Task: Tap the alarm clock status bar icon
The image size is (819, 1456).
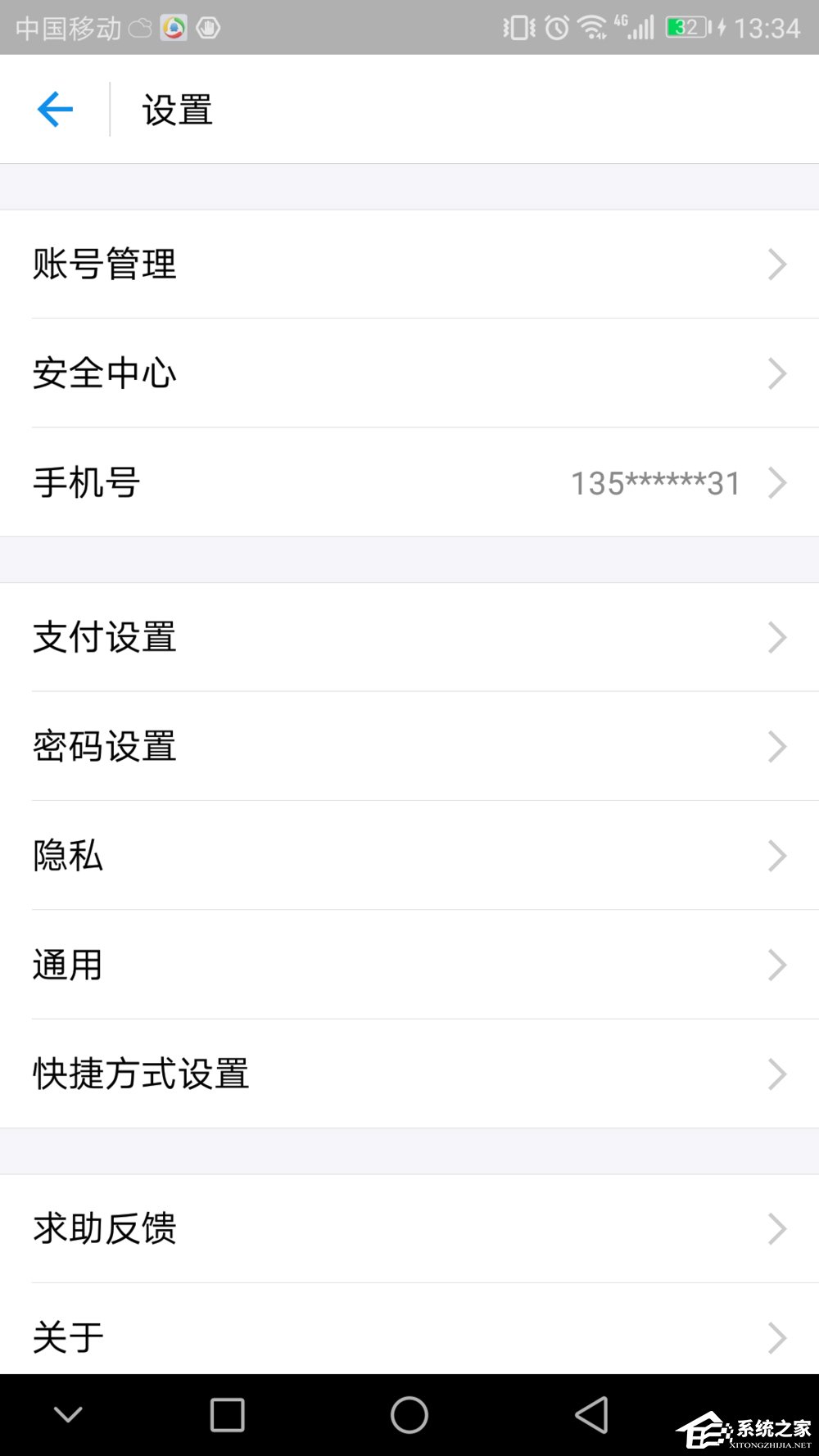Action: click(555, 27)
